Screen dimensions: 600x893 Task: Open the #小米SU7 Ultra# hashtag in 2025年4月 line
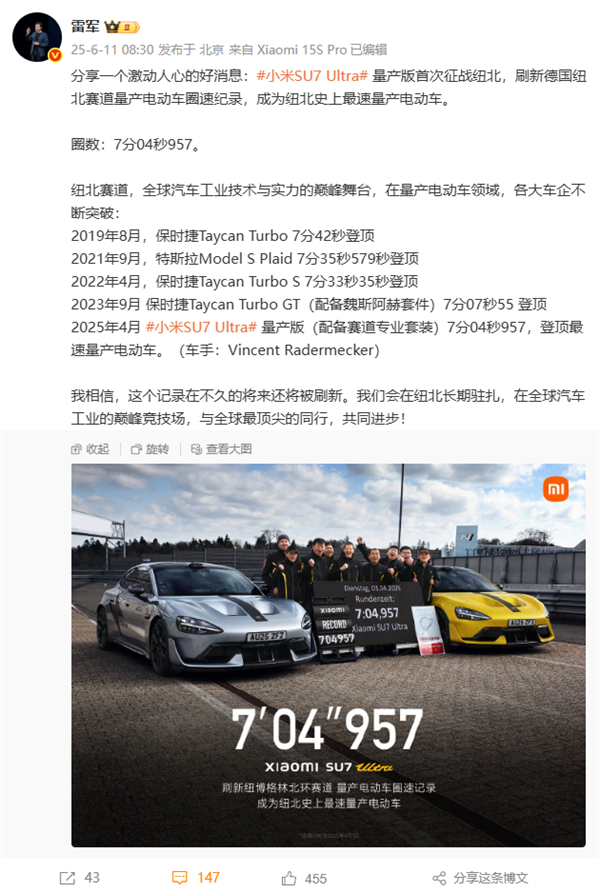point(202,326)
